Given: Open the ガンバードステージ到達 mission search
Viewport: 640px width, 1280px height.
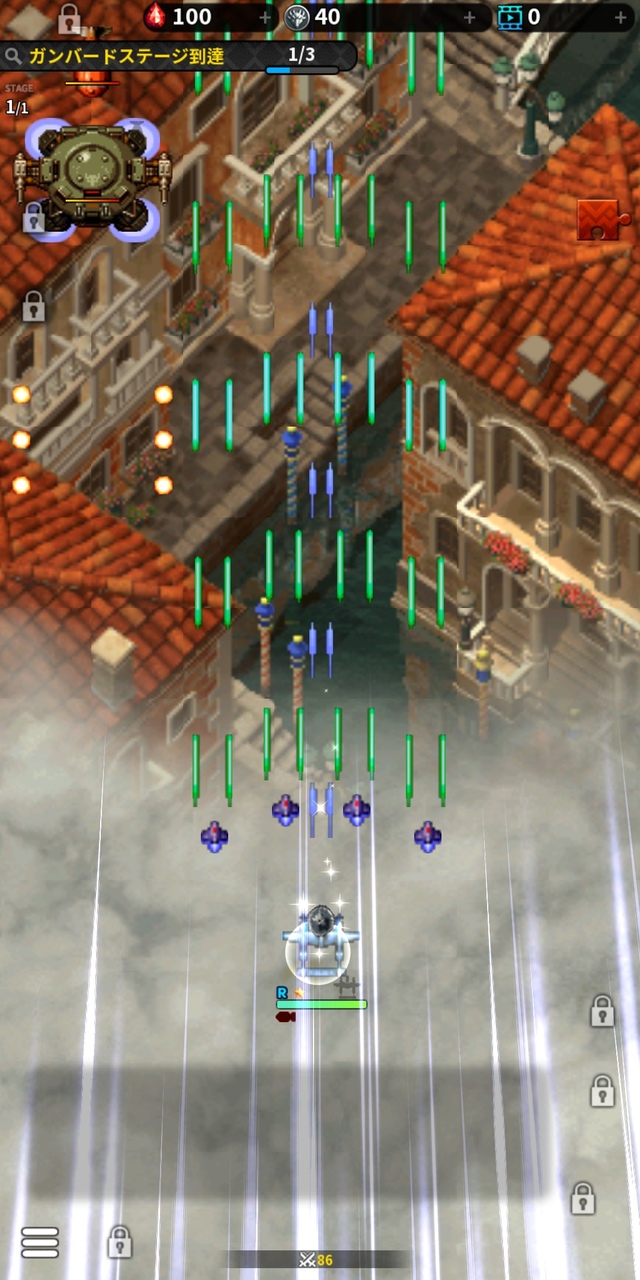Looking at the screenshot, I should [13, 56].
